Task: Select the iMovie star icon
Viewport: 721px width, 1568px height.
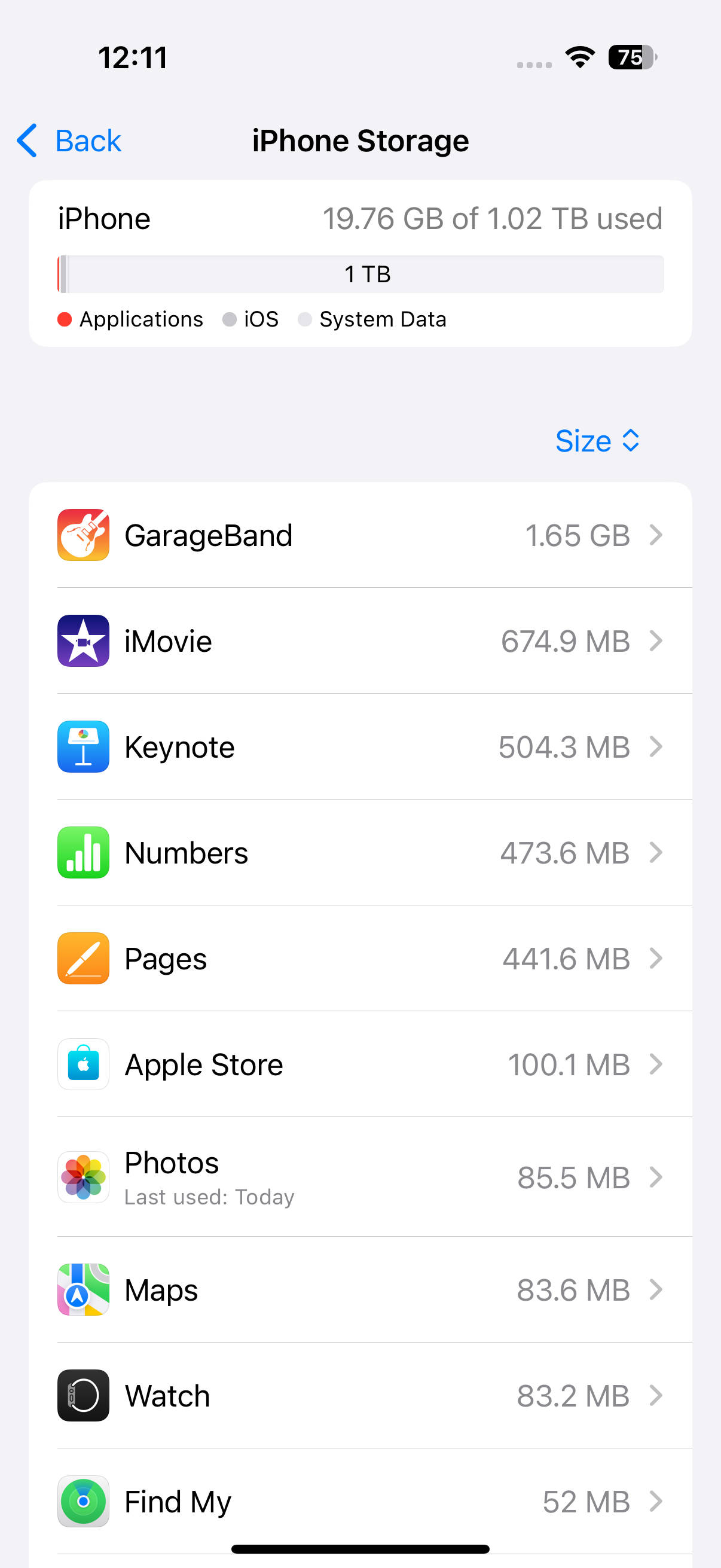Action: point(83,640)
